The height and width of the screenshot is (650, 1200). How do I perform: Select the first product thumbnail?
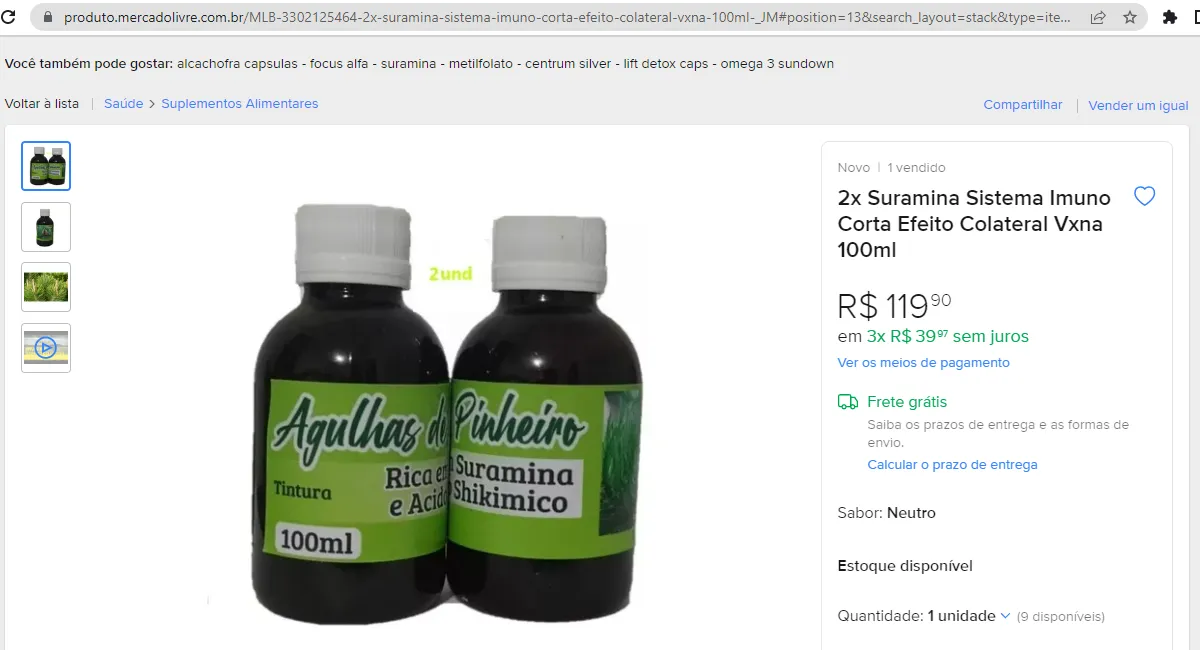click(x=46, y=166)
